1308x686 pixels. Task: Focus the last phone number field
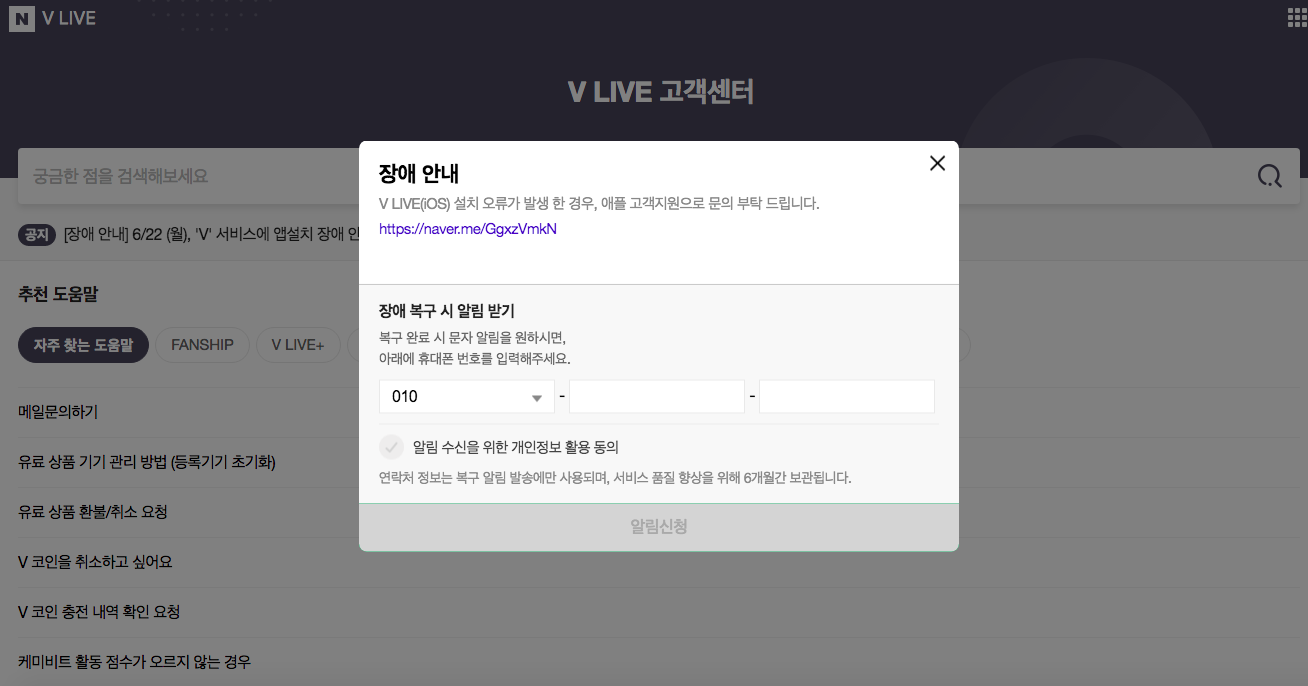(x=846, y=397)
